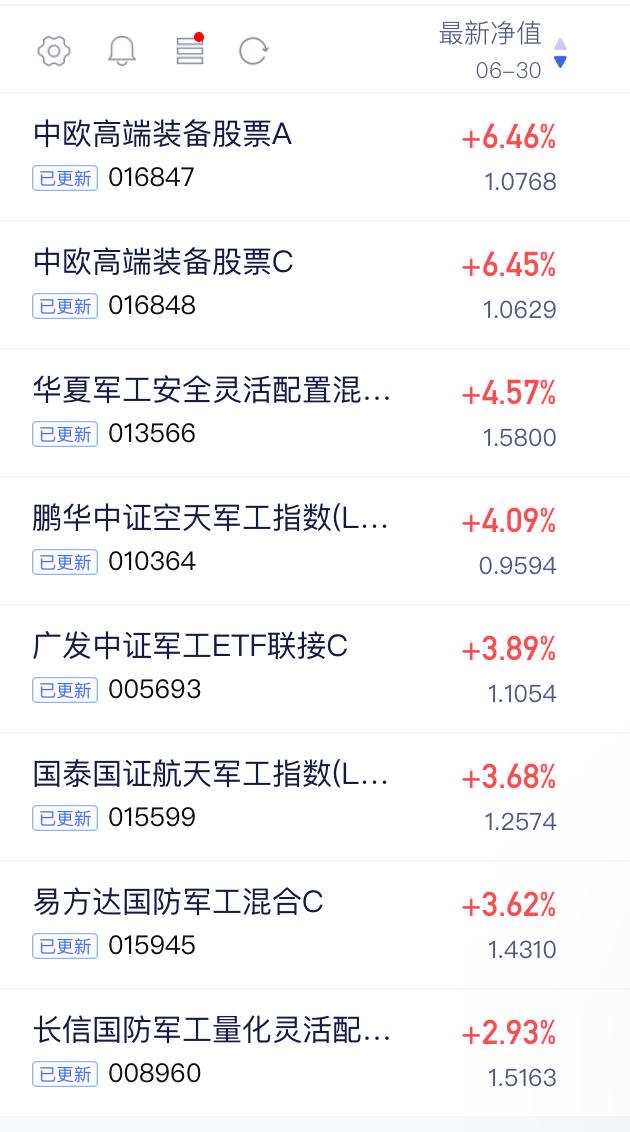
Task: Open 易方达国防军工混合C
Action: (x=315, y=925)
